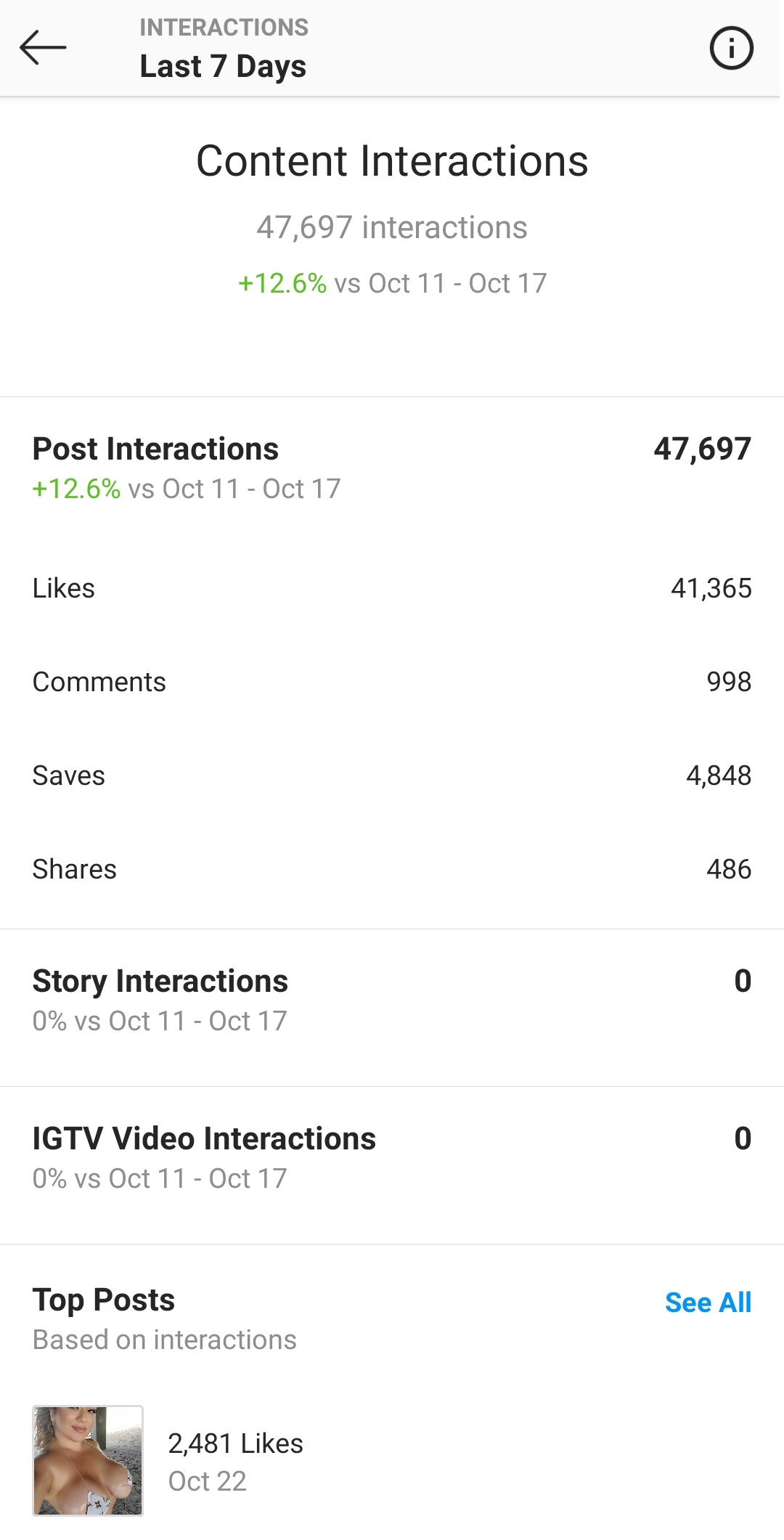Open the top post from Oct 22
This screenshot has height=1540, width=784.
tap(88, 1461)
